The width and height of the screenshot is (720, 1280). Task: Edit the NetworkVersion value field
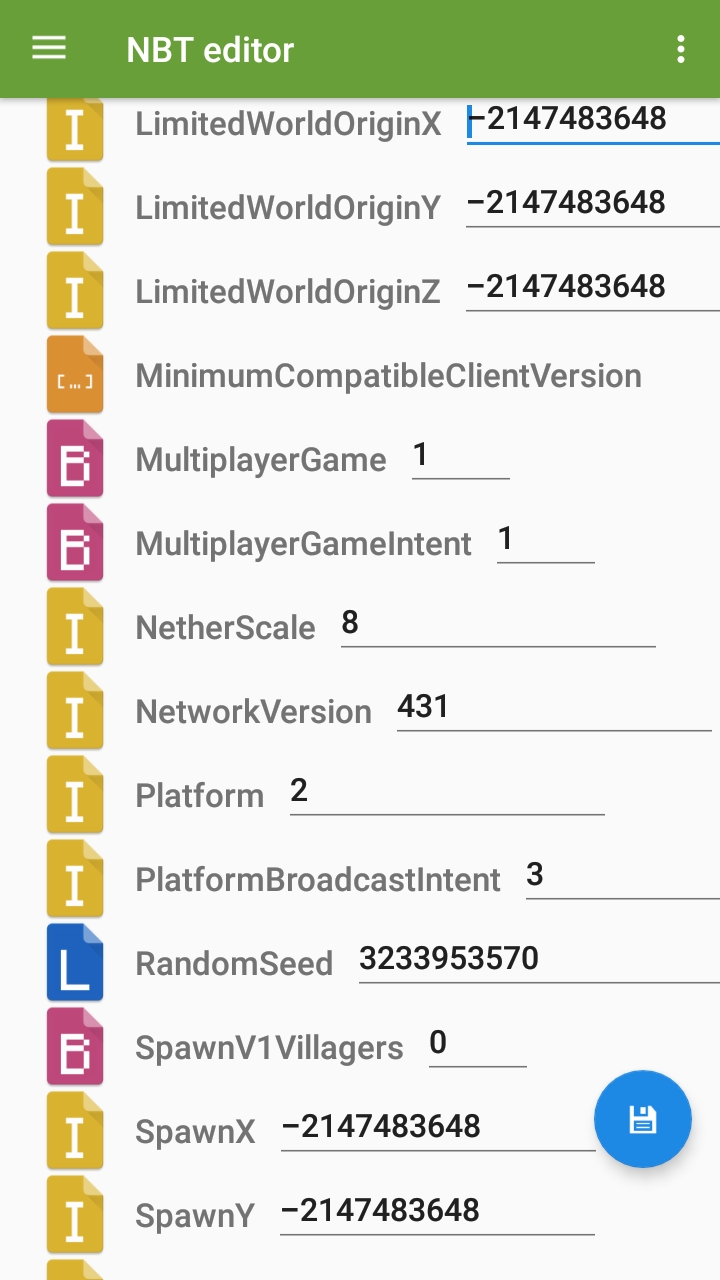553,709
